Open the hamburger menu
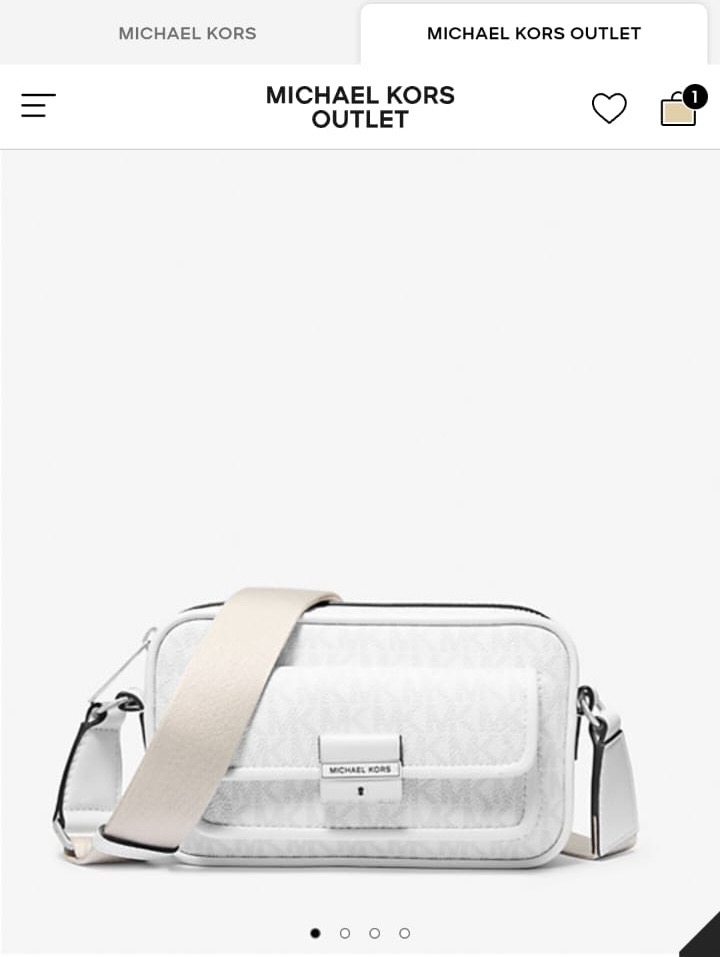Screen dimensions: 720x957 [x=38, y=106]
